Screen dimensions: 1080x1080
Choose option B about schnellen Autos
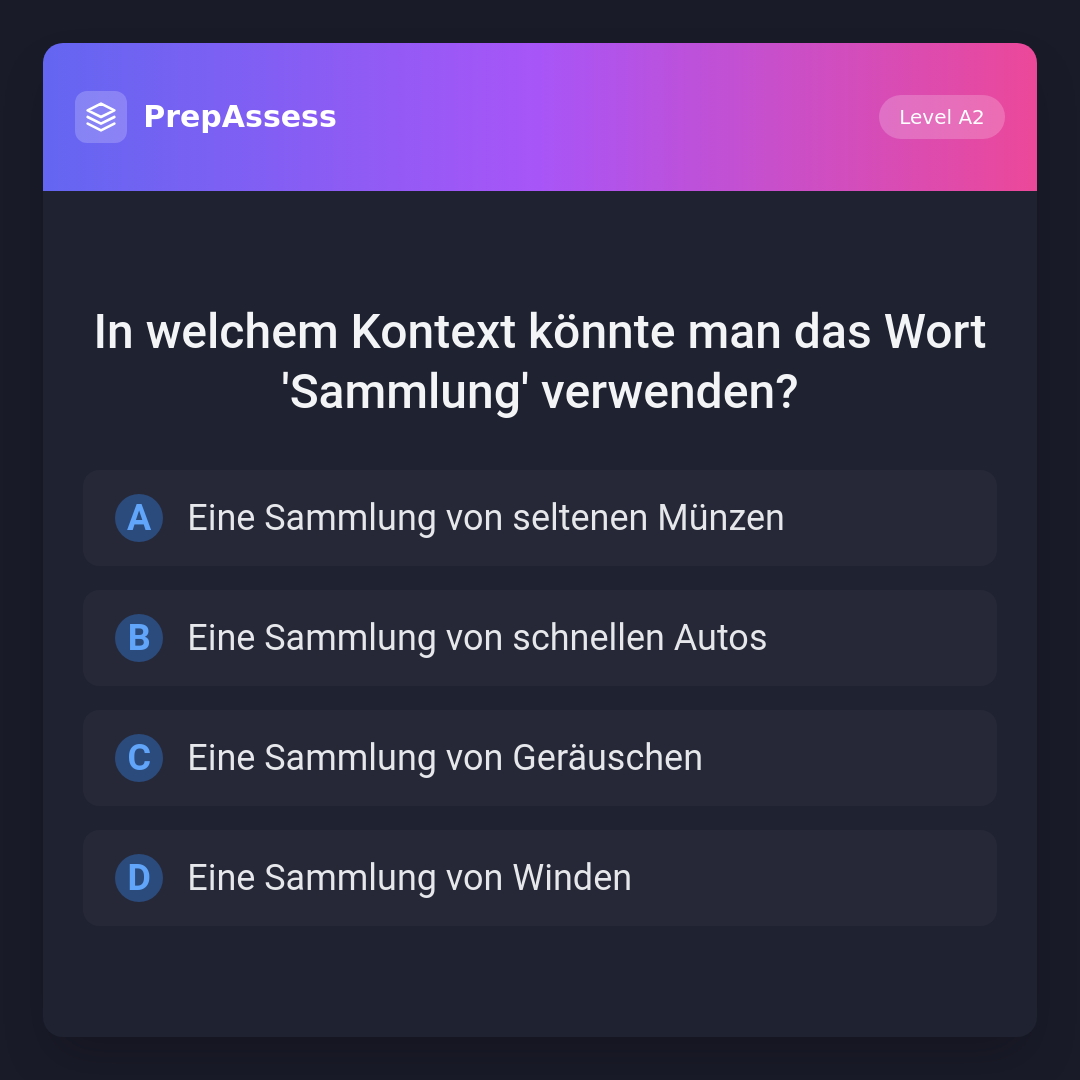[x=540, y=638]
